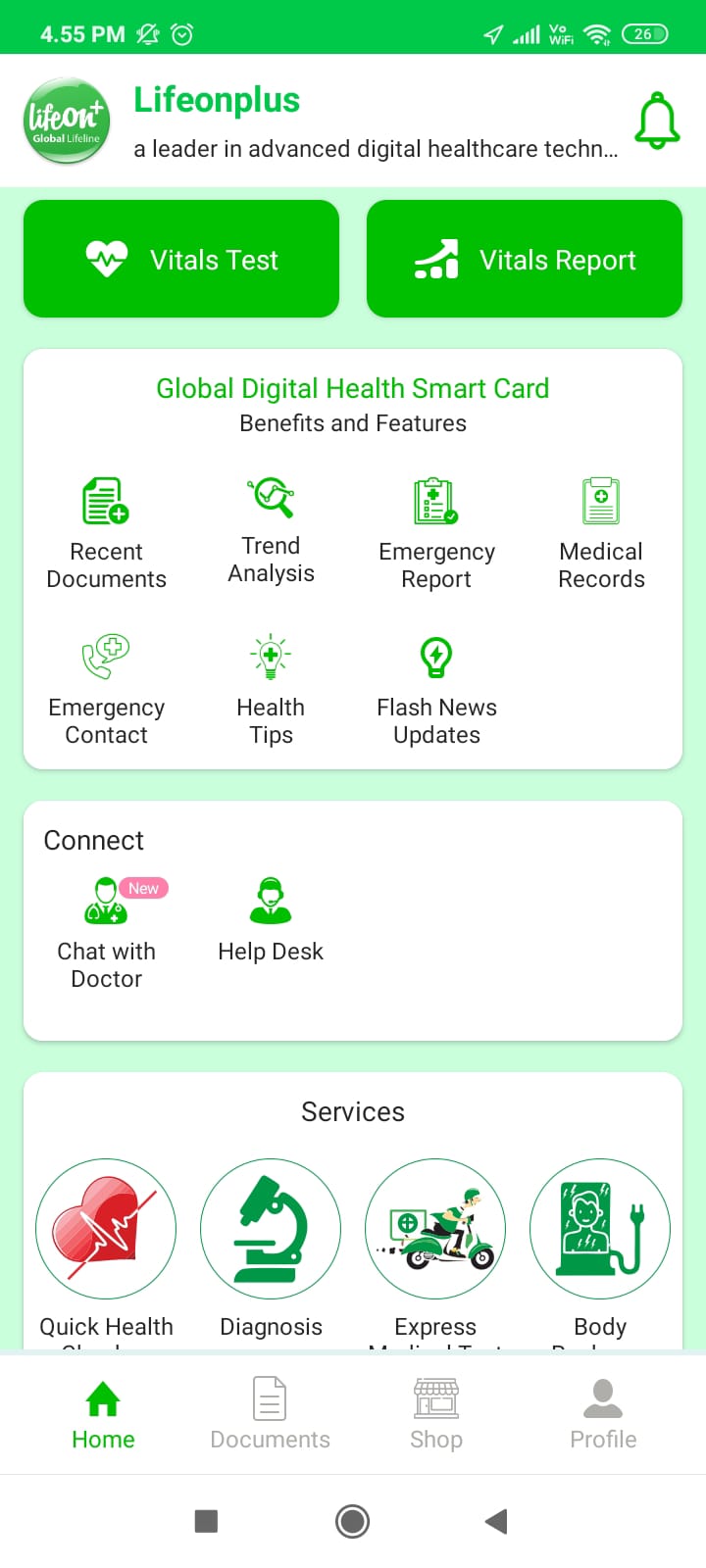Viewport: 706px width, 1568px height.
Task: Open the Vitals Report
Action: (x=525, y=259)
